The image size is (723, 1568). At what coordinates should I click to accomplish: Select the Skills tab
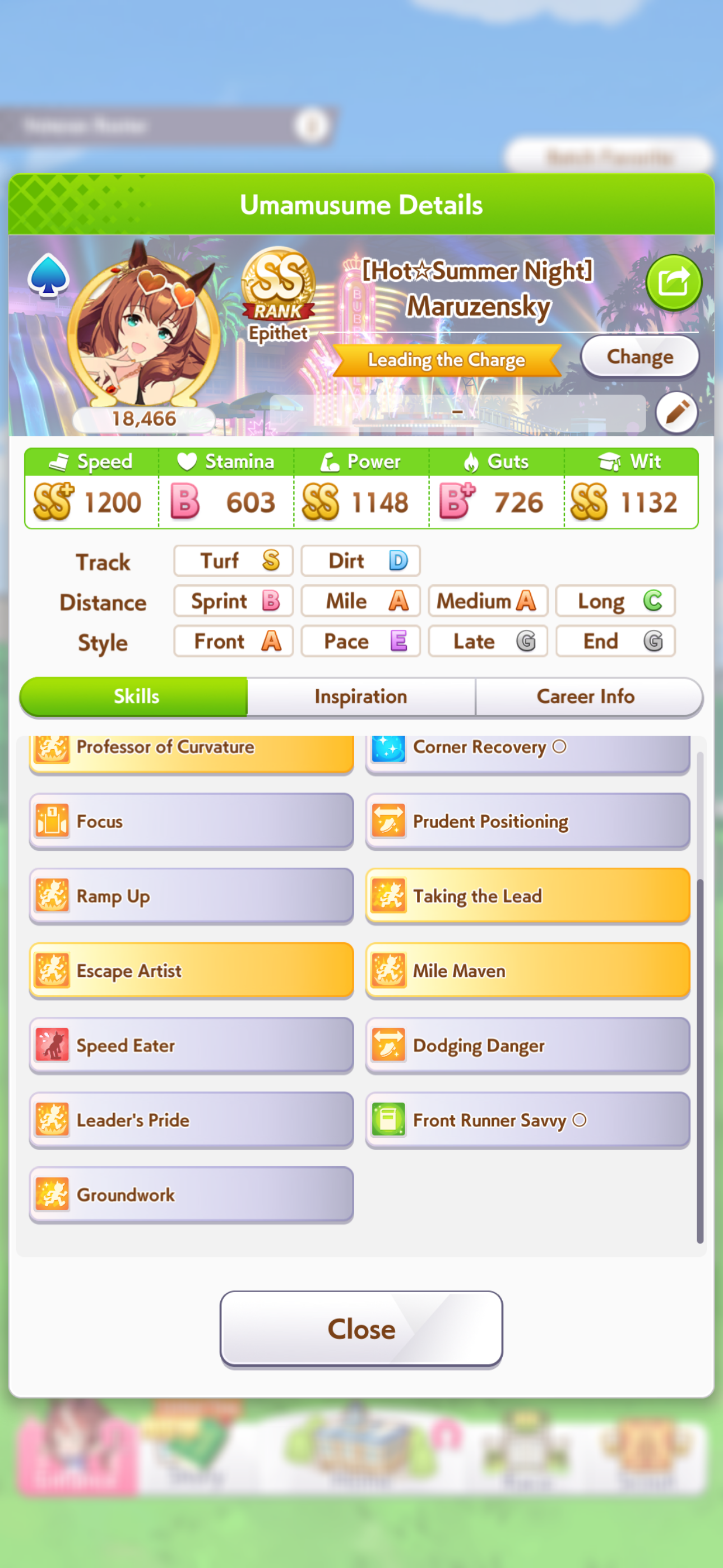click(x=135, y=697)
